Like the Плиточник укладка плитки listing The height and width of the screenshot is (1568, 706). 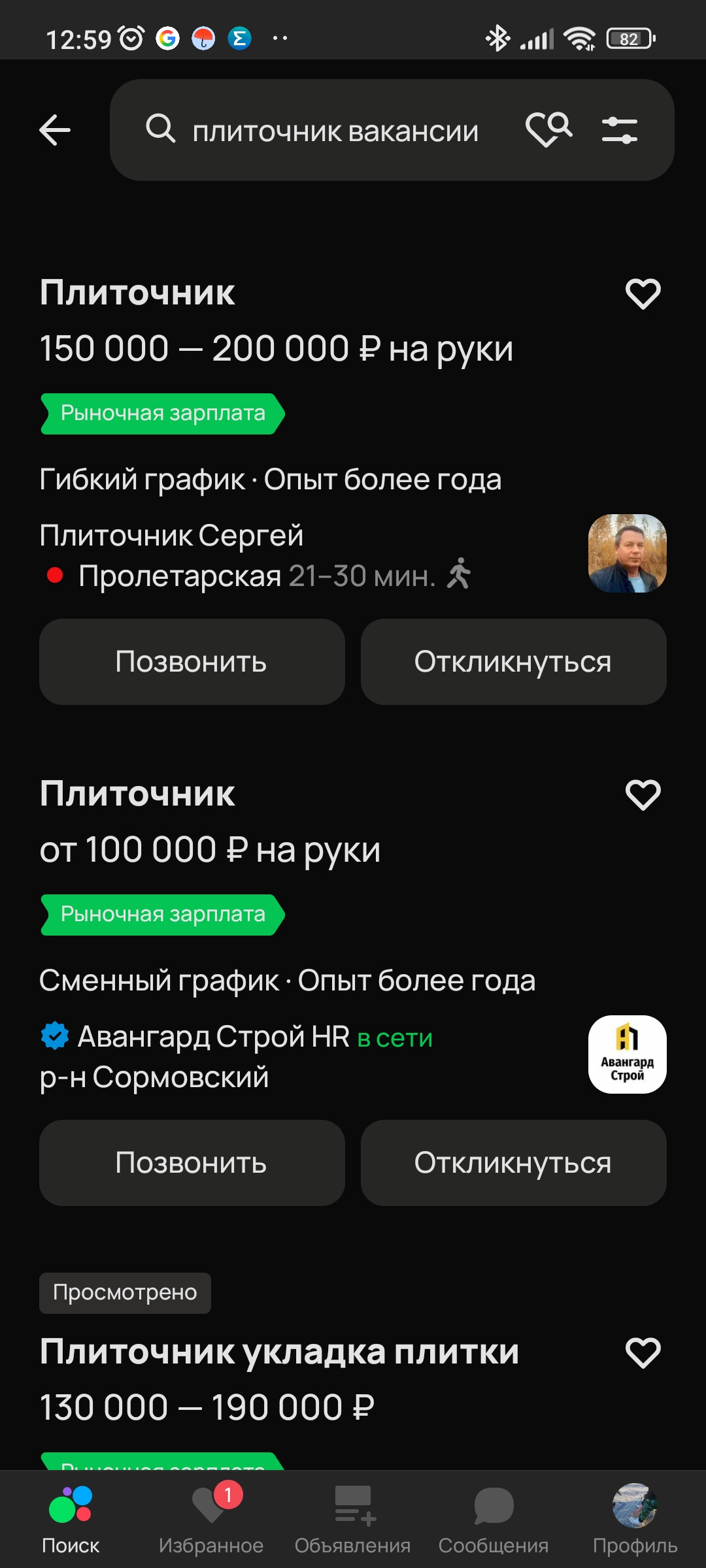pos(643,1352)
